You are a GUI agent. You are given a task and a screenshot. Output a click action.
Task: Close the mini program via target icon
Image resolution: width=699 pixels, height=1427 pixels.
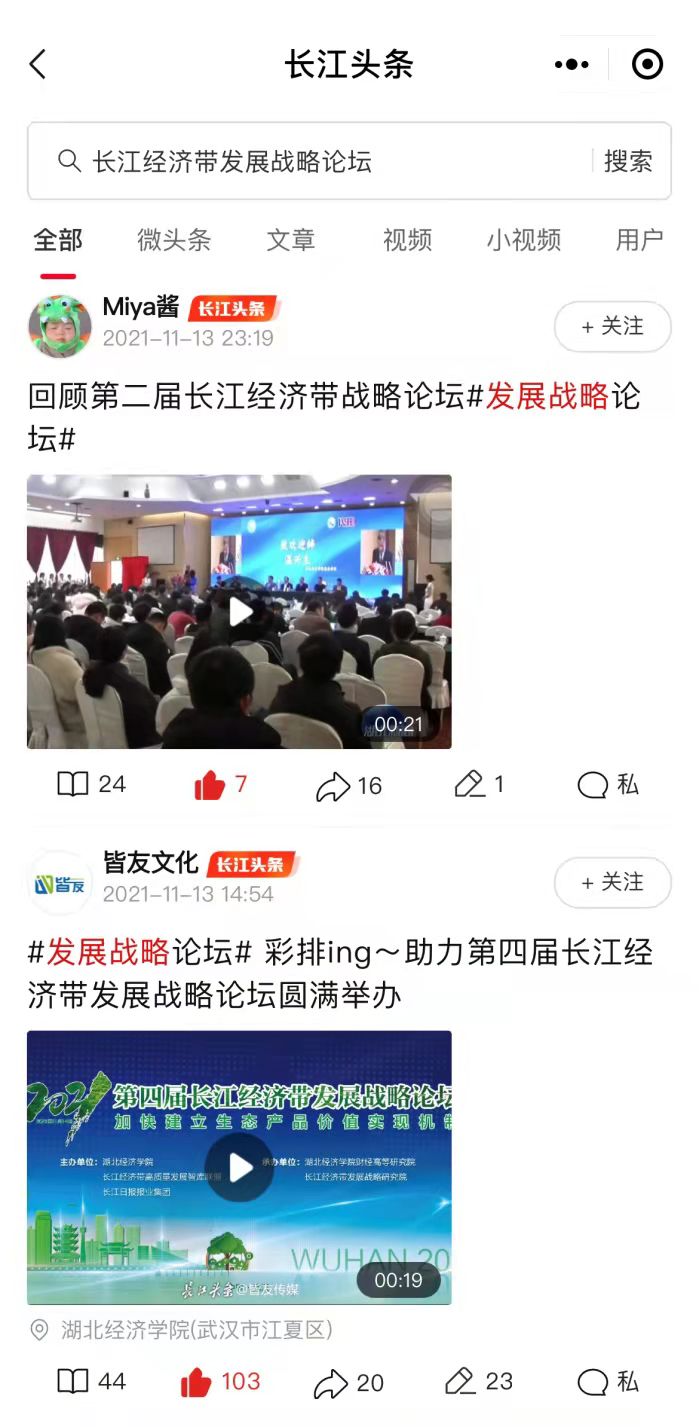coord(647,65)
